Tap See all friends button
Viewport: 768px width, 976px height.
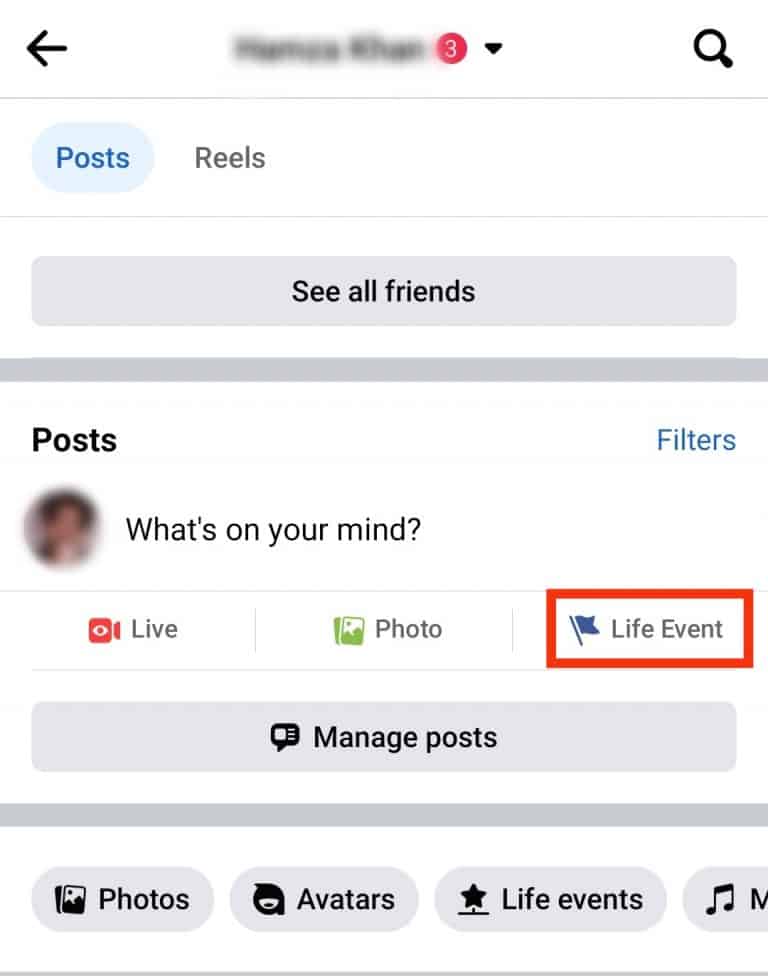384,291
